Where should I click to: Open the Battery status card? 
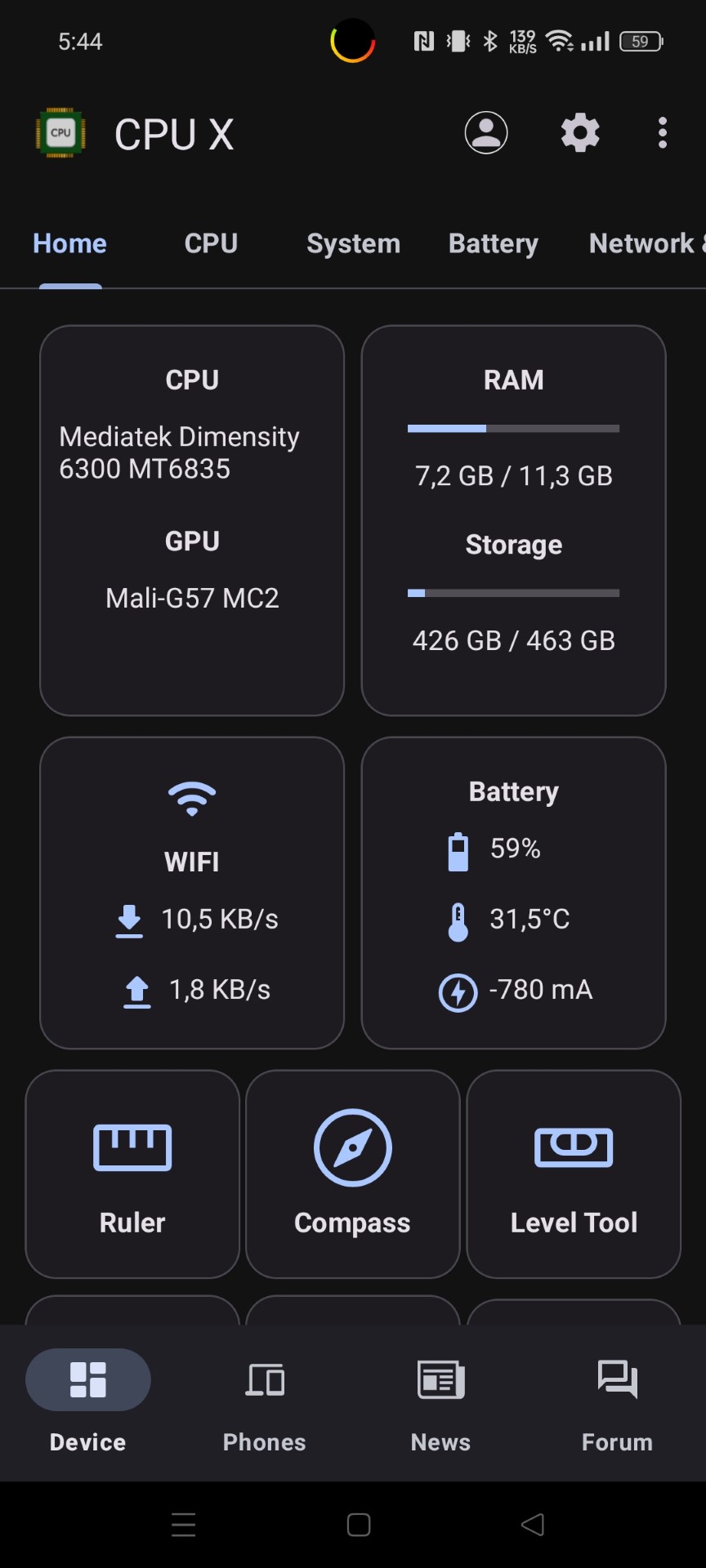coord(513,893)
